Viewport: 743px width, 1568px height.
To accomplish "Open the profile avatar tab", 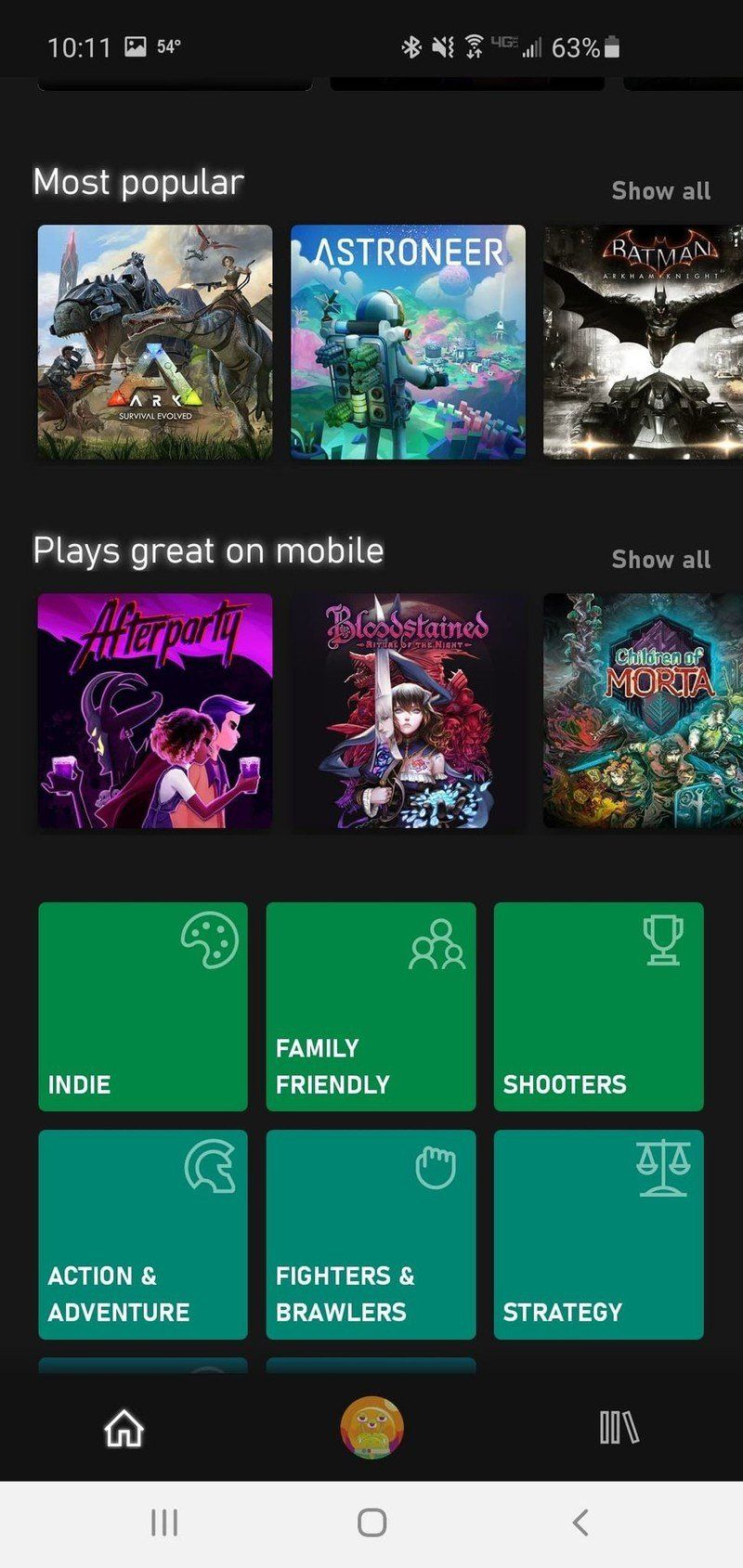I will click(x=371, y=1426).
